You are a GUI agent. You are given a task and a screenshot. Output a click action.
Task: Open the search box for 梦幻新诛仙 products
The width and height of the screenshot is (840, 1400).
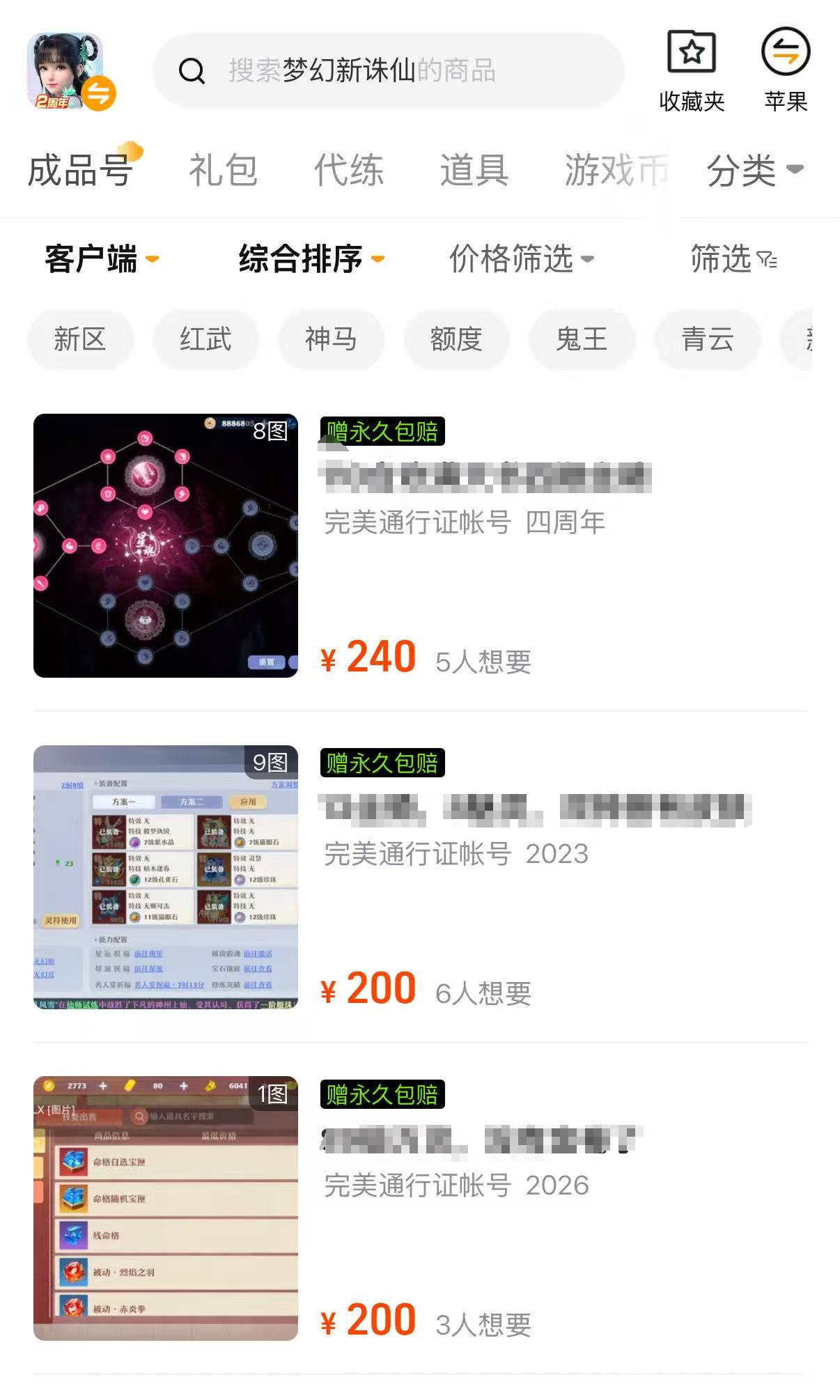click(387, 70)
